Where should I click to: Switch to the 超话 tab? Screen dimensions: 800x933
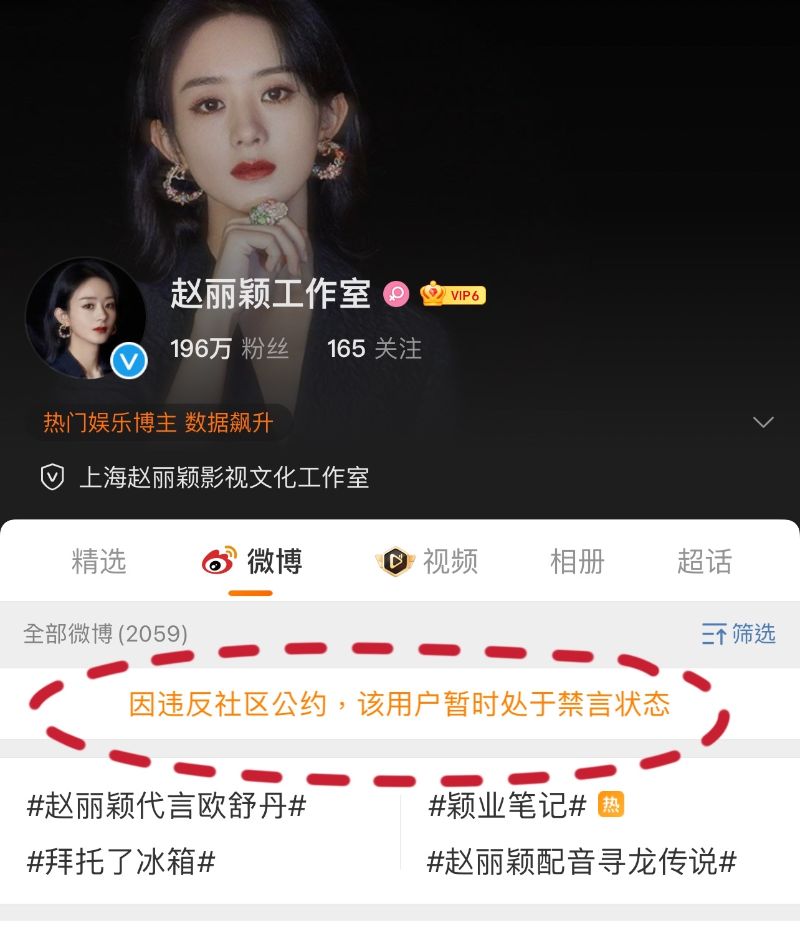pos(704,562)
